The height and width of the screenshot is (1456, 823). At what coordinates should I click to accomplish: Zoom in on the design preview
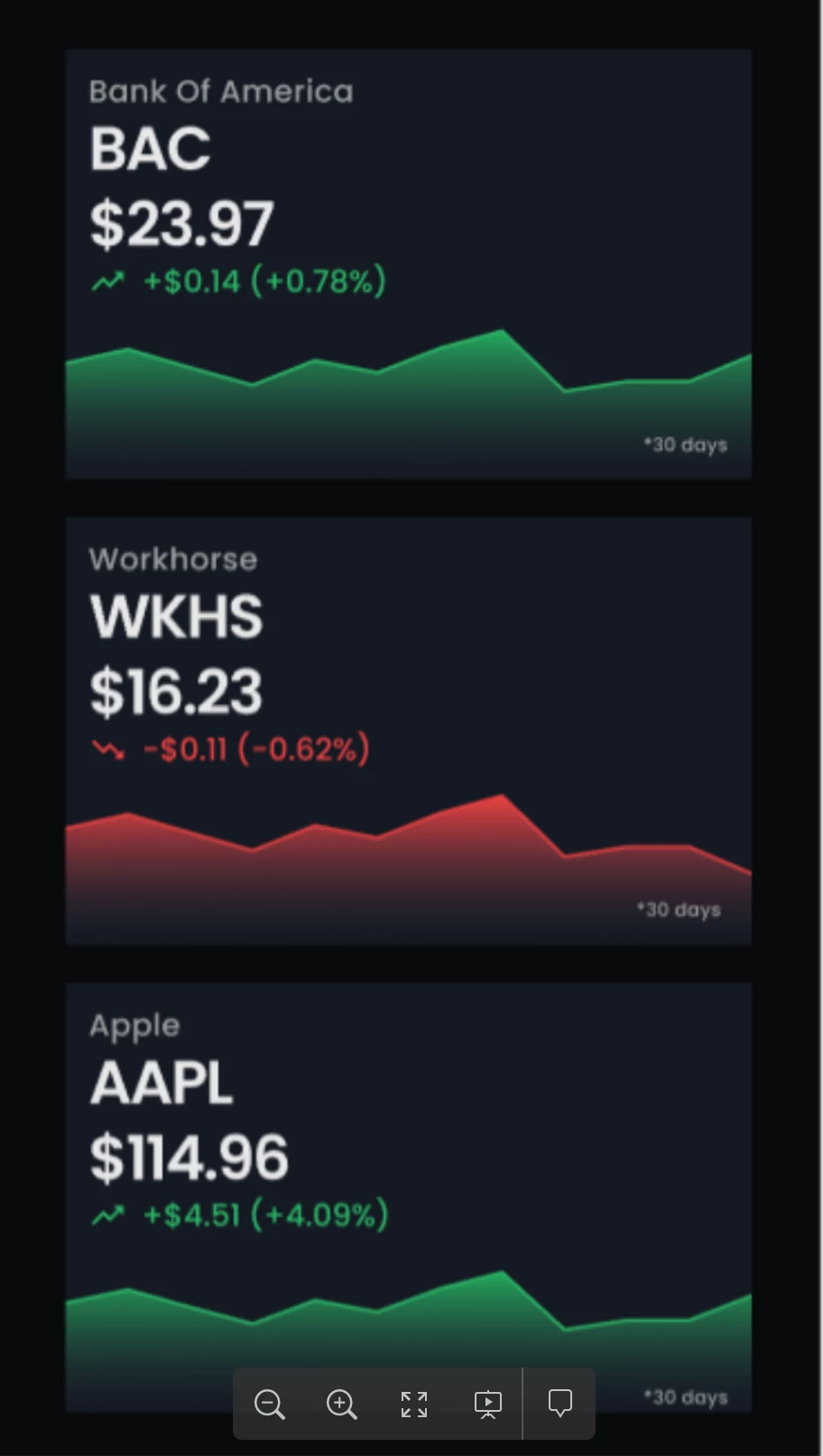[x=342, y=1404]
